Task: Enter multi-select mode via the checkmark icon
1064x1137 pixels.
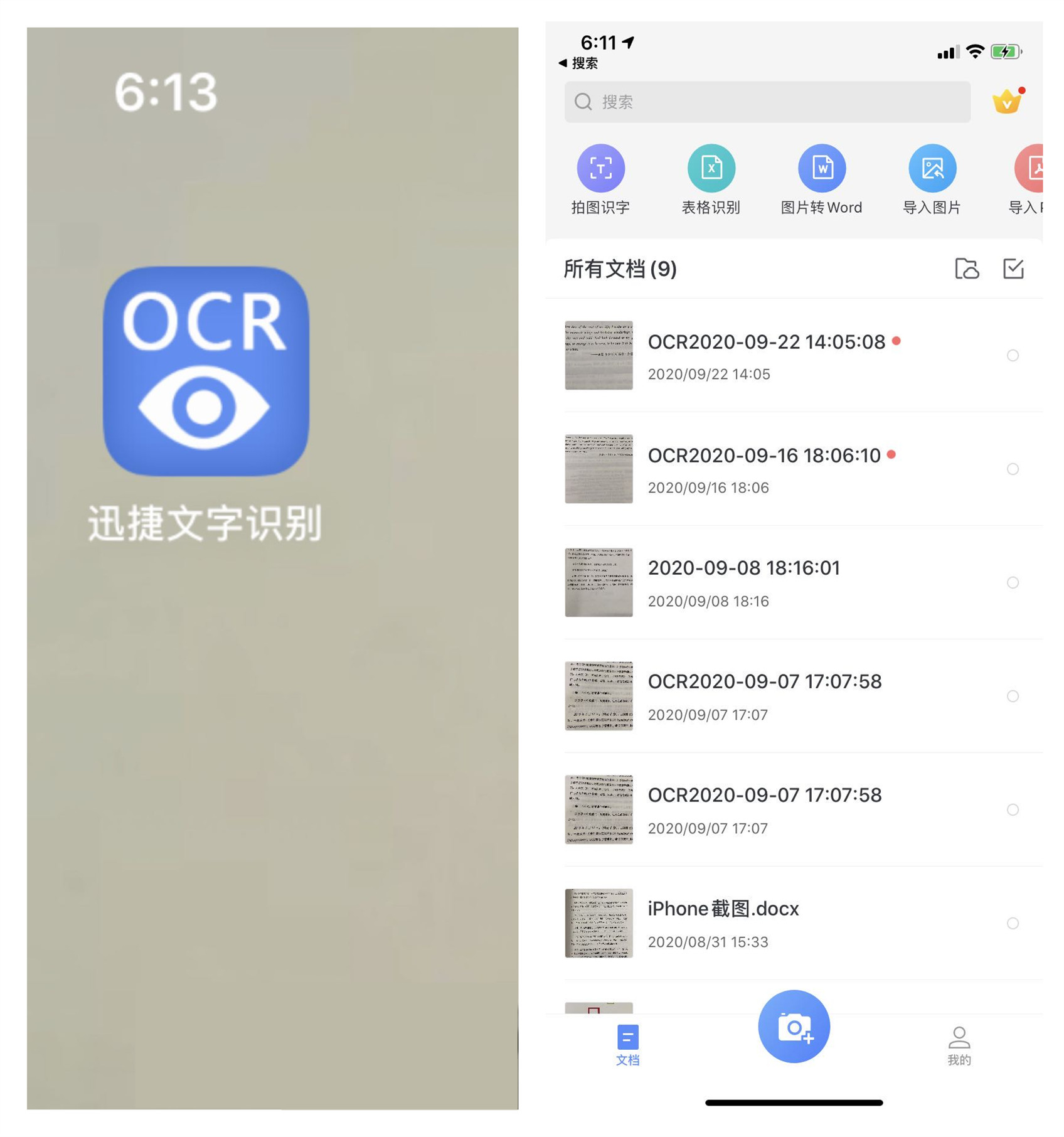Action: point(1014,269)
